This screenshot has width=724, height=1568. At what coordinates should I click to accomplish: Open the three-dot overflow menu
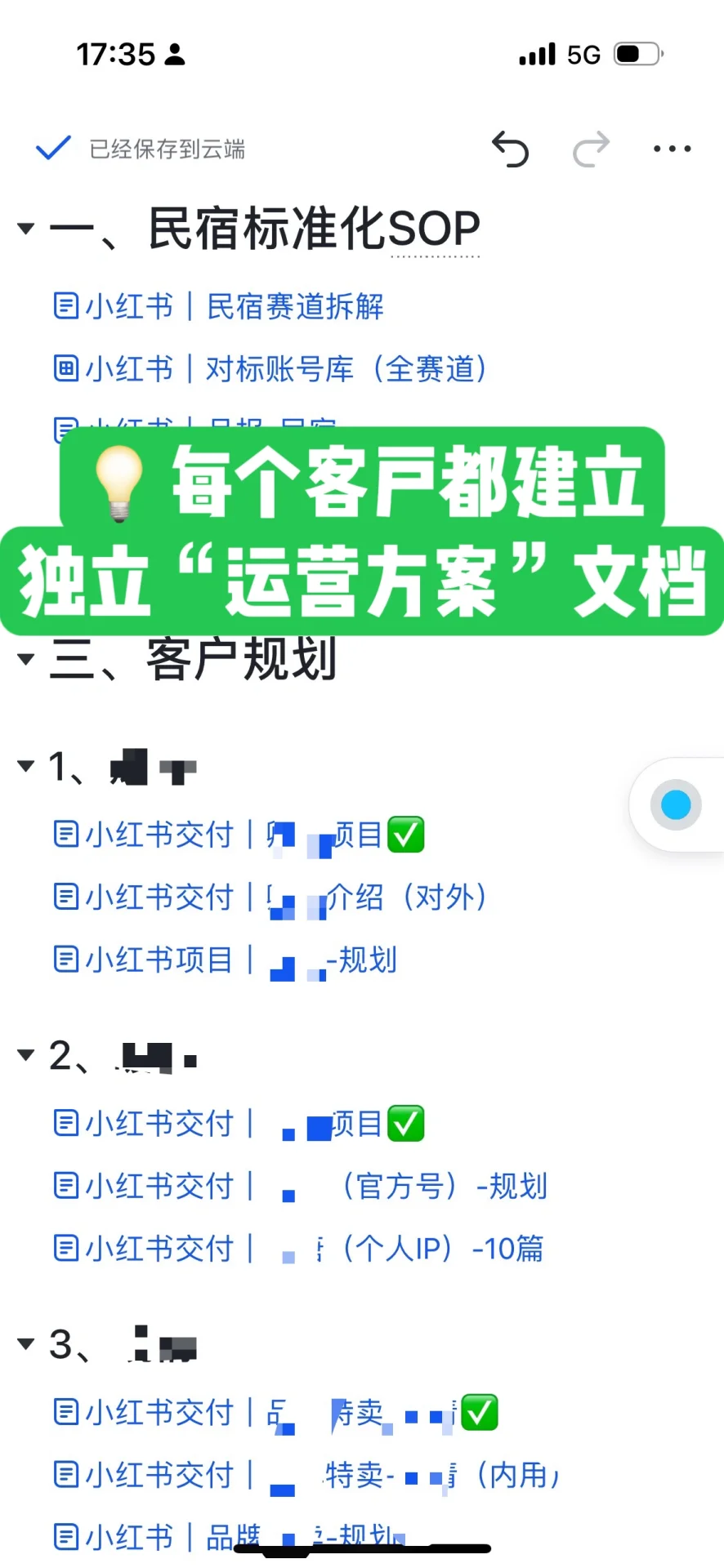(672, 149)
